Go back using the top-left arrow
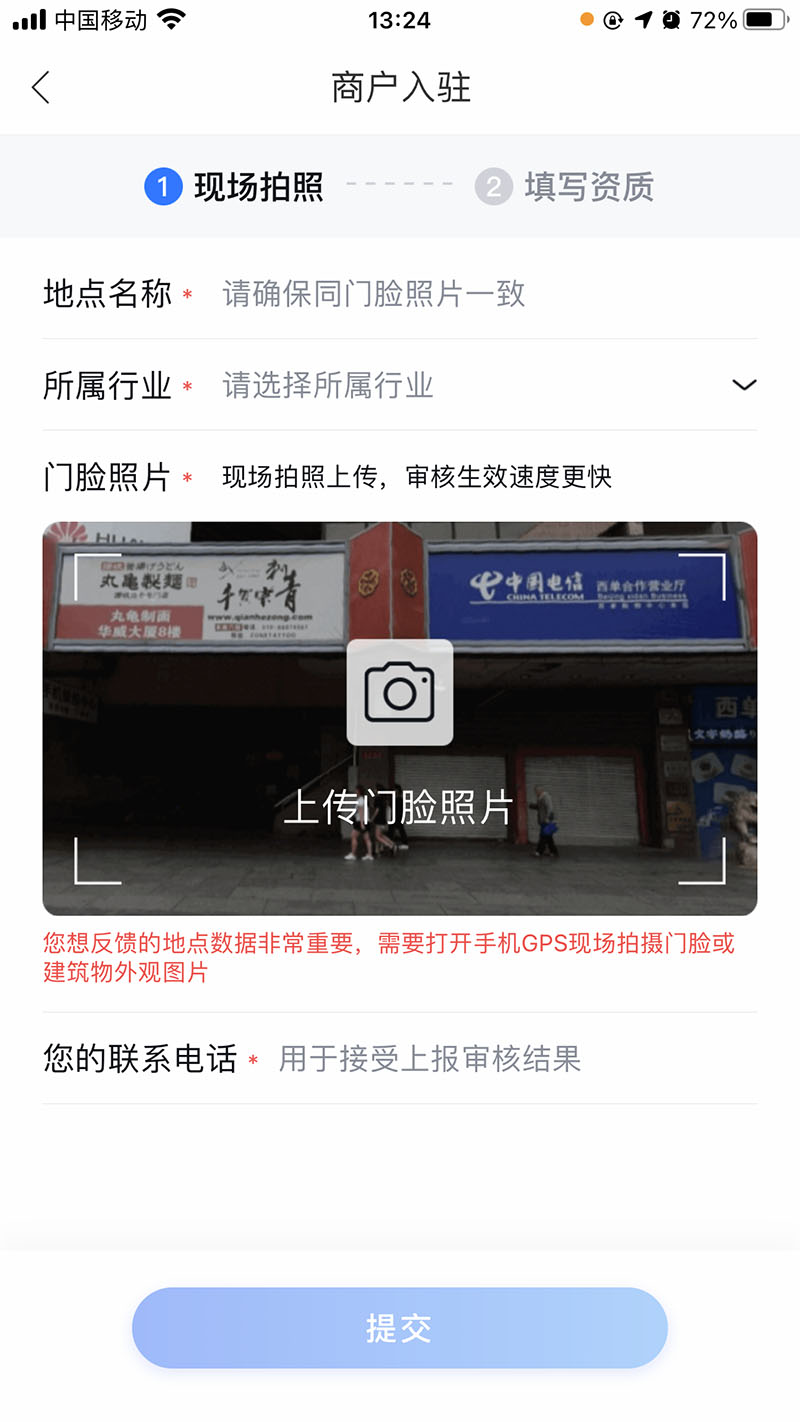Viewport: 800px width, 1422px height. coord(41,88)
